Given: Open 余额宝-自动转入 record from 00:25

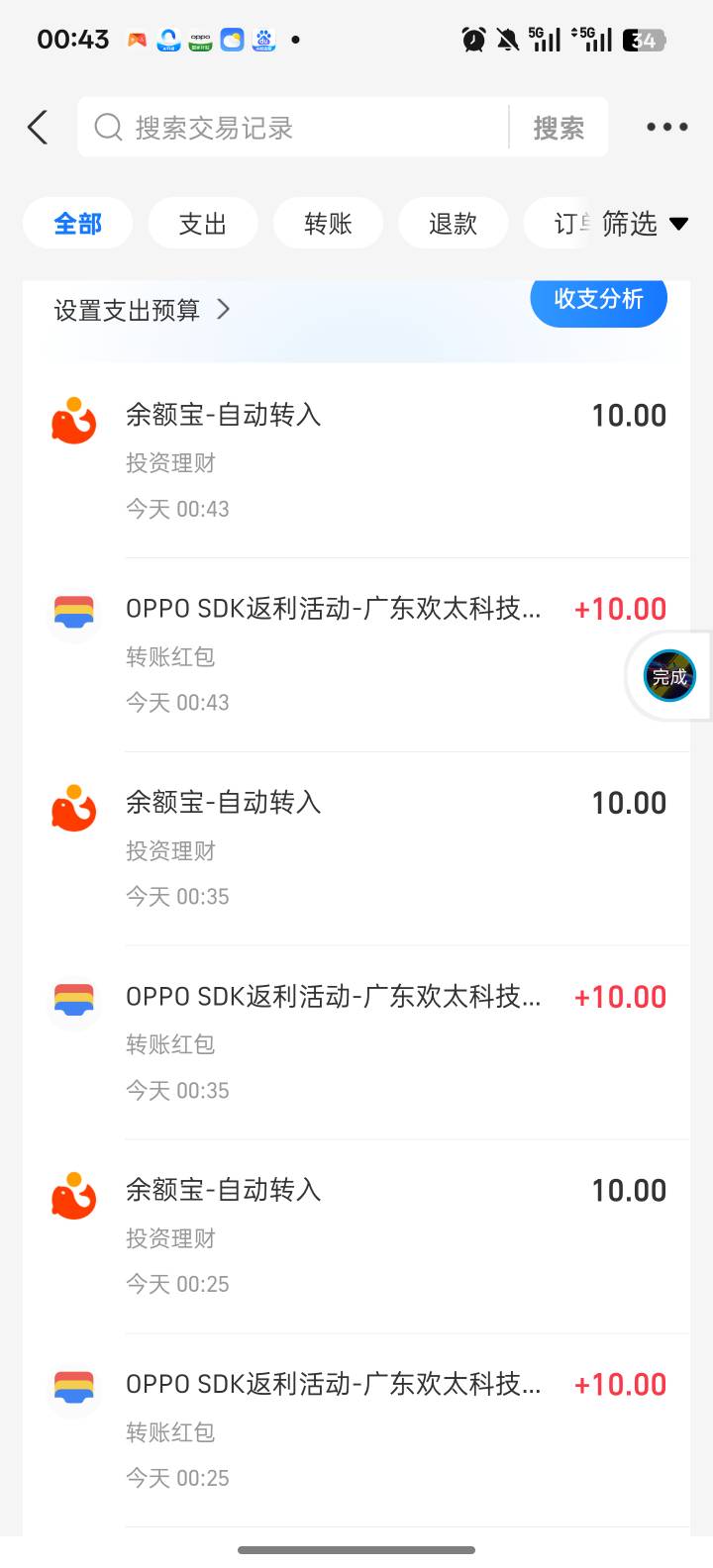Looking at the screenshot, I should pos(356,1236).
